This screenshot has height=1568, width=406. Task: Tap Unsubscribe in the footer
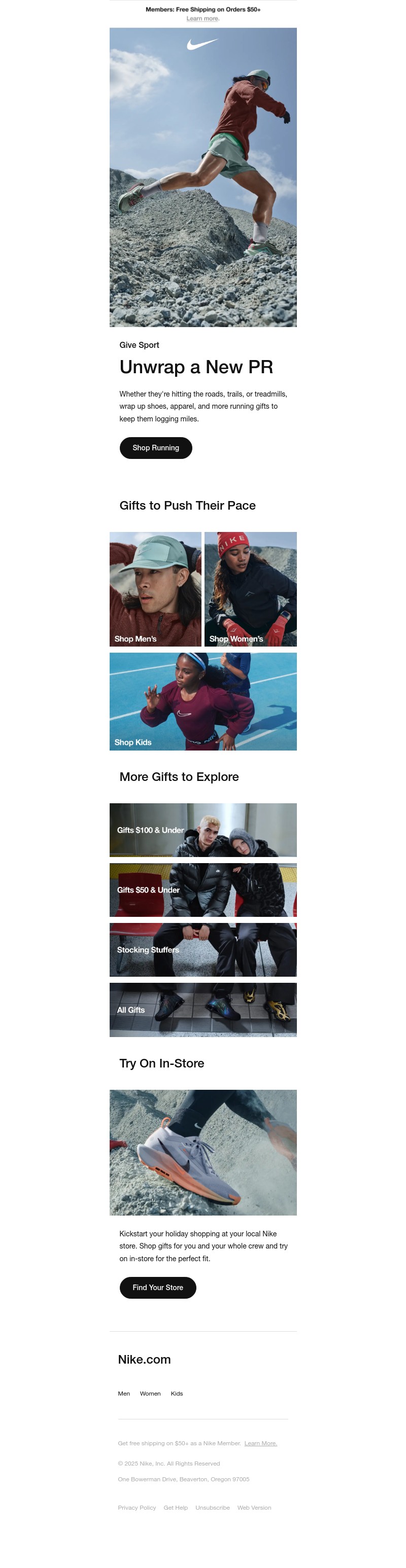(x=212, y=1508)
